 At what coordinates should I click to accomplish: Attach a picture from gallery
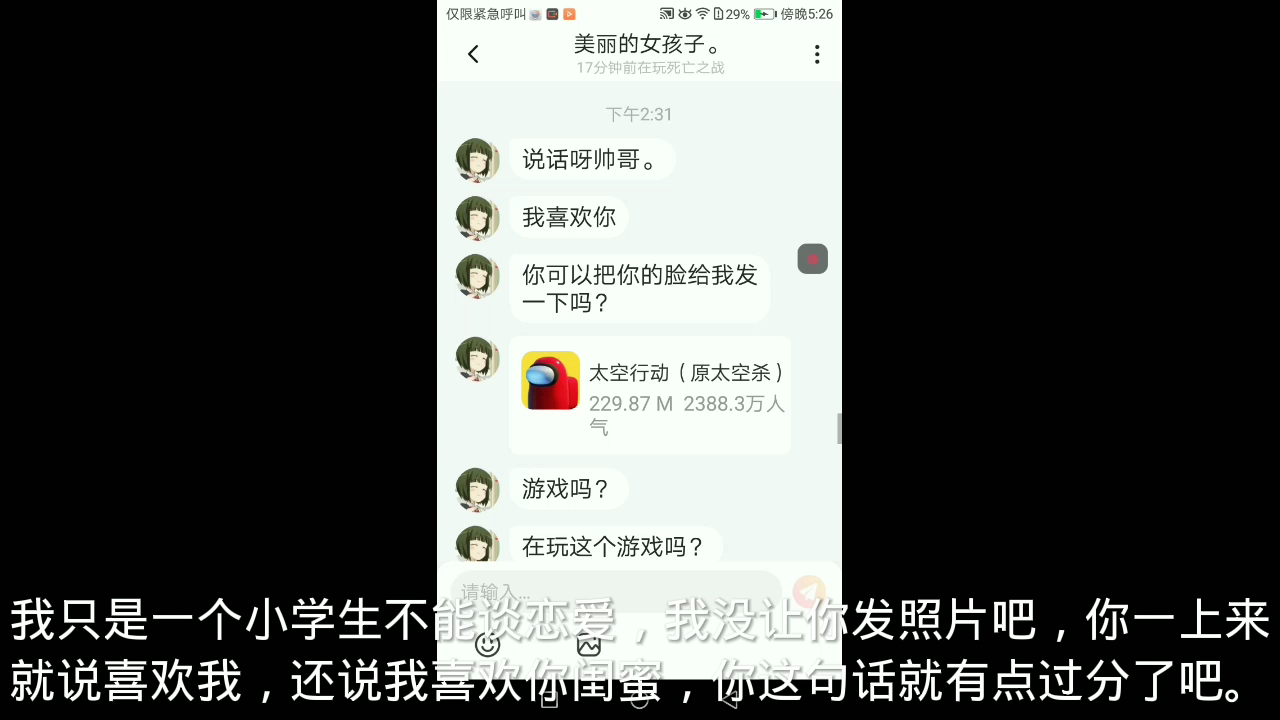[589, 645]
